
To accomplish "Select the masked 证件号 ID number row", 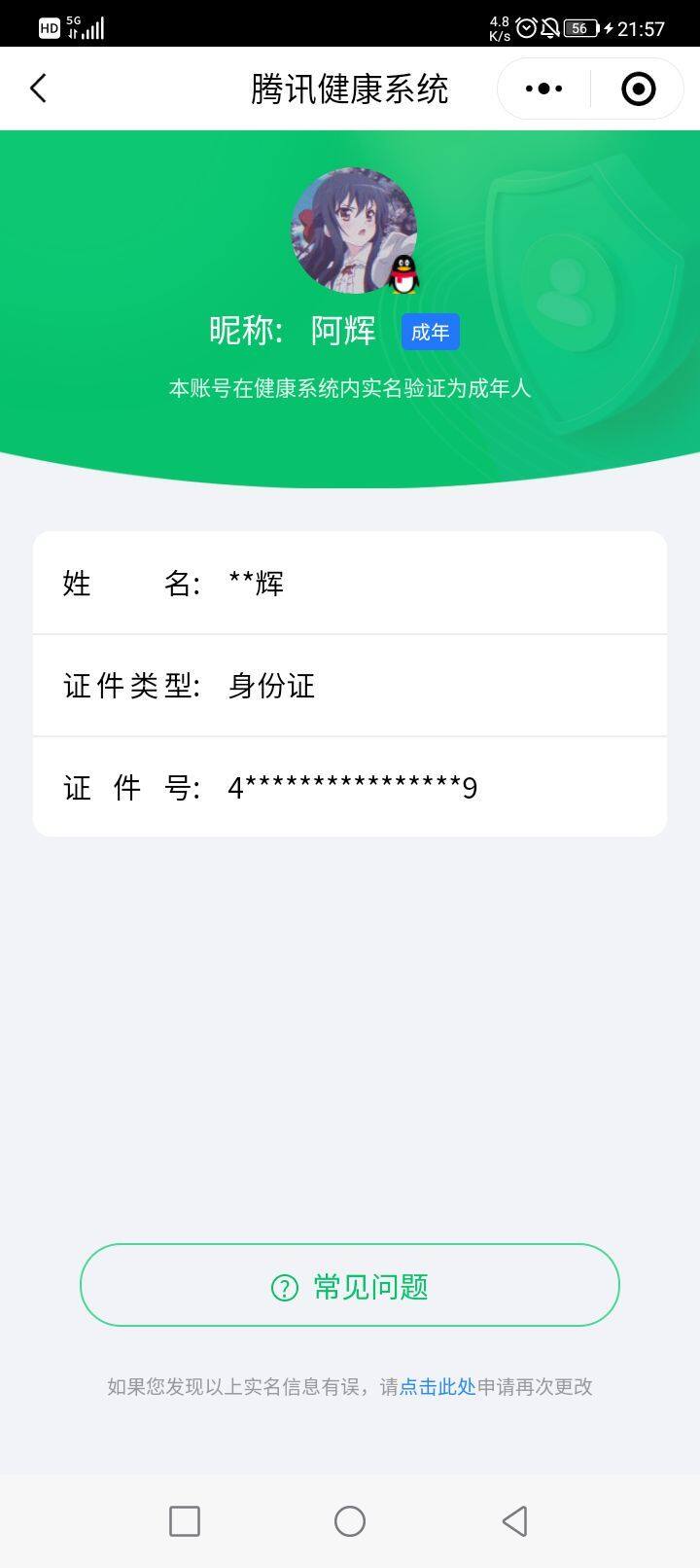I will click(x=350, y=788).
